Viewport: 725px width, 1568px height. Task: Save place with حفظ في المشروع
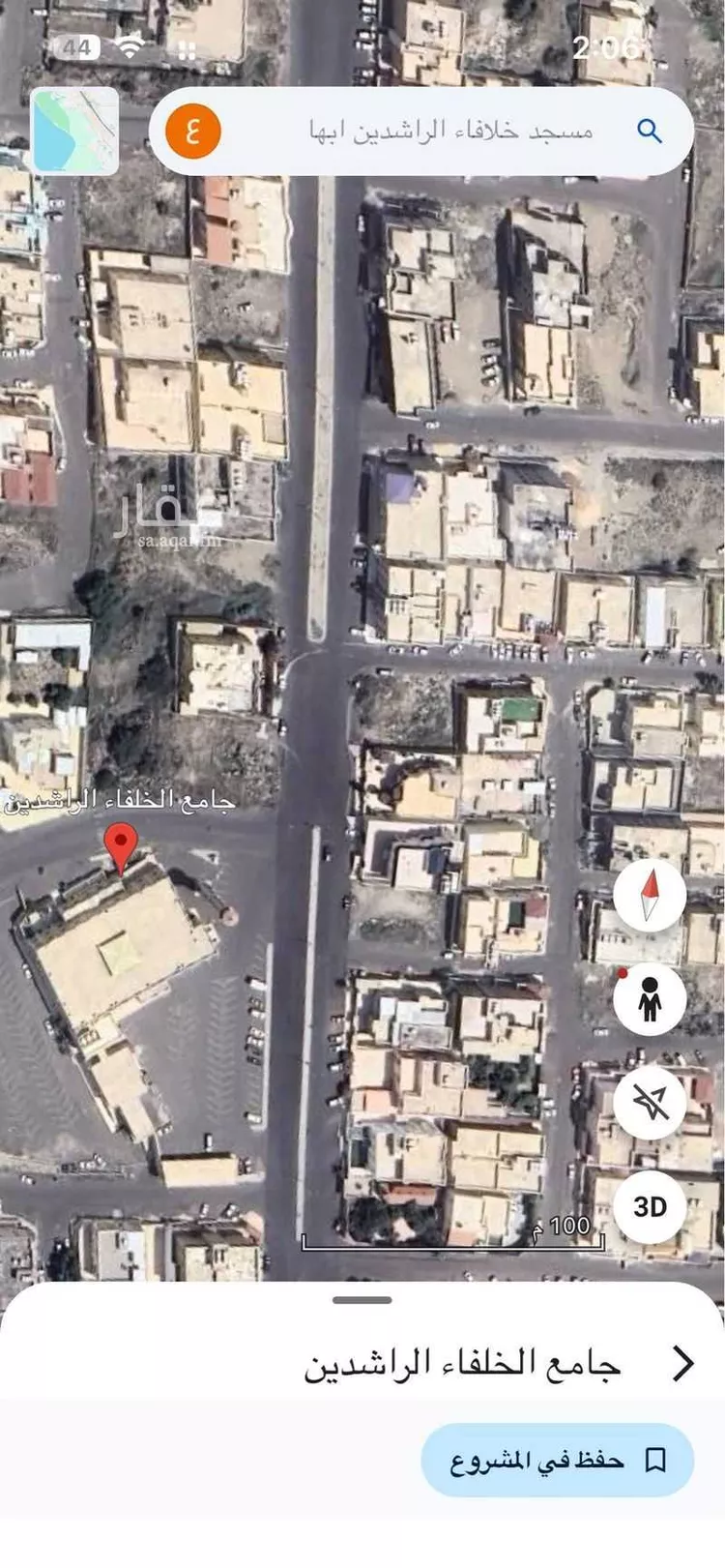point(557,1460)
